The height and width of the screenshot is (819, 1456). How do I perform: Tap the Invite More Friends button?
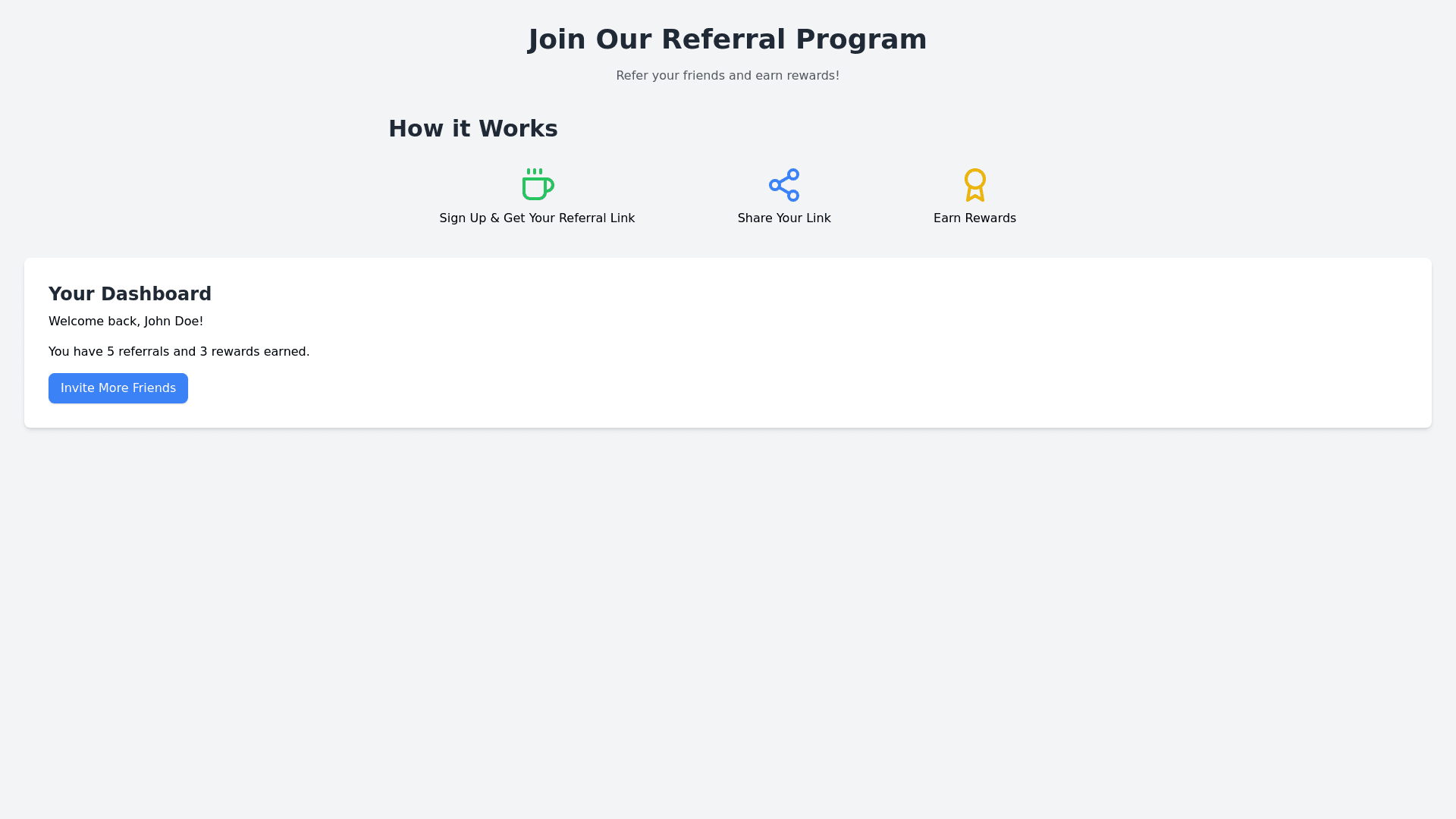point(118,388)
